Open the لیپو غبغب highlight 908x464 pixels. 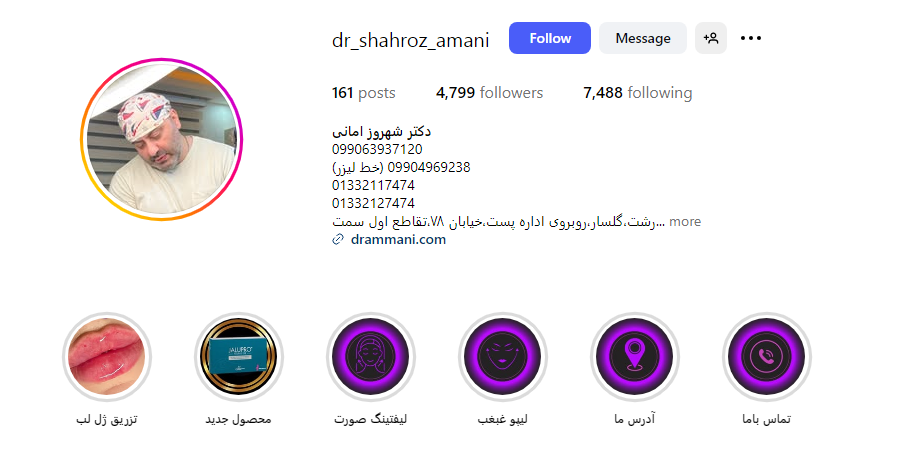click(x=503, y=357)
